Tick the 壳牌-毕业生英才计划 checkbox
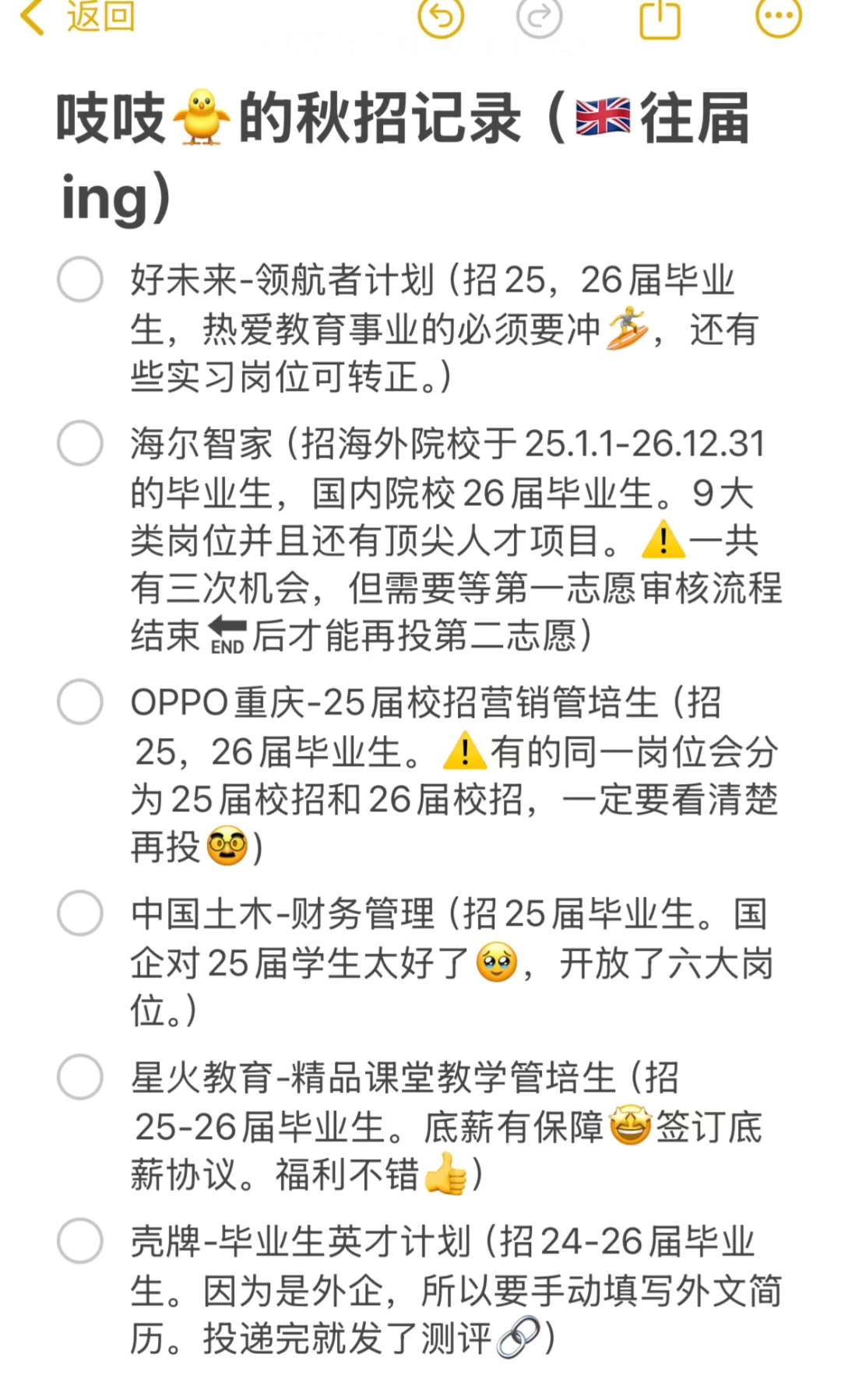Viewport: 841px width, 1400px height. 80,1240
